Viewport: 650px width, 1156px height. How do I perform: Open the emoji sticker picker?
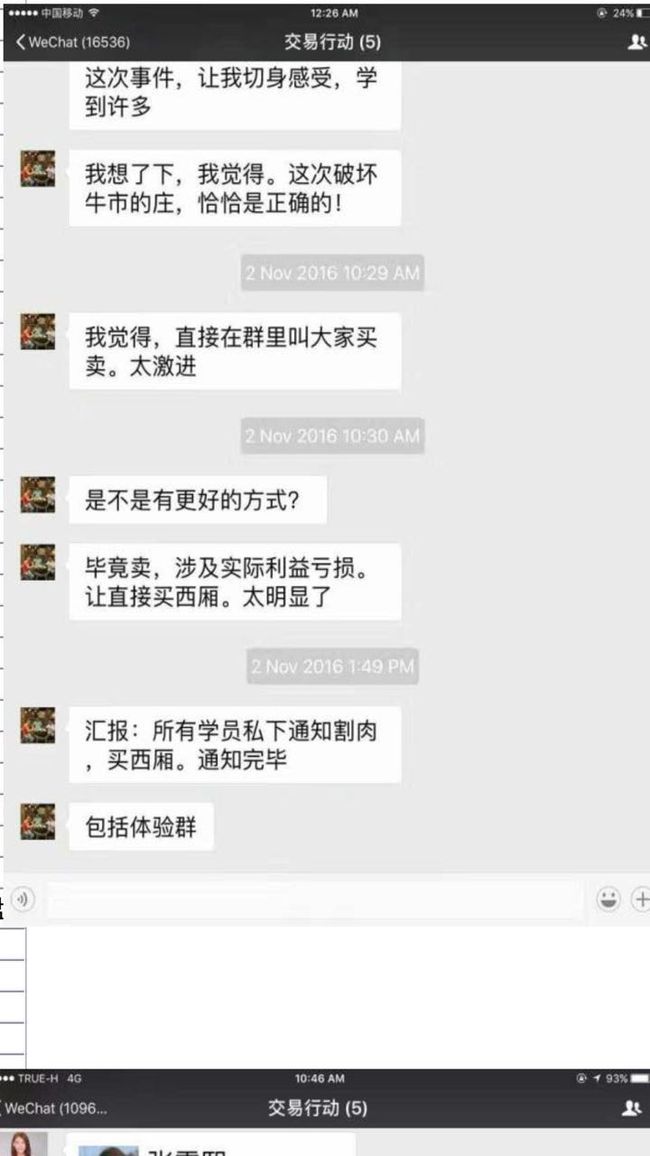pyautogui.click(x=608, y=899)
